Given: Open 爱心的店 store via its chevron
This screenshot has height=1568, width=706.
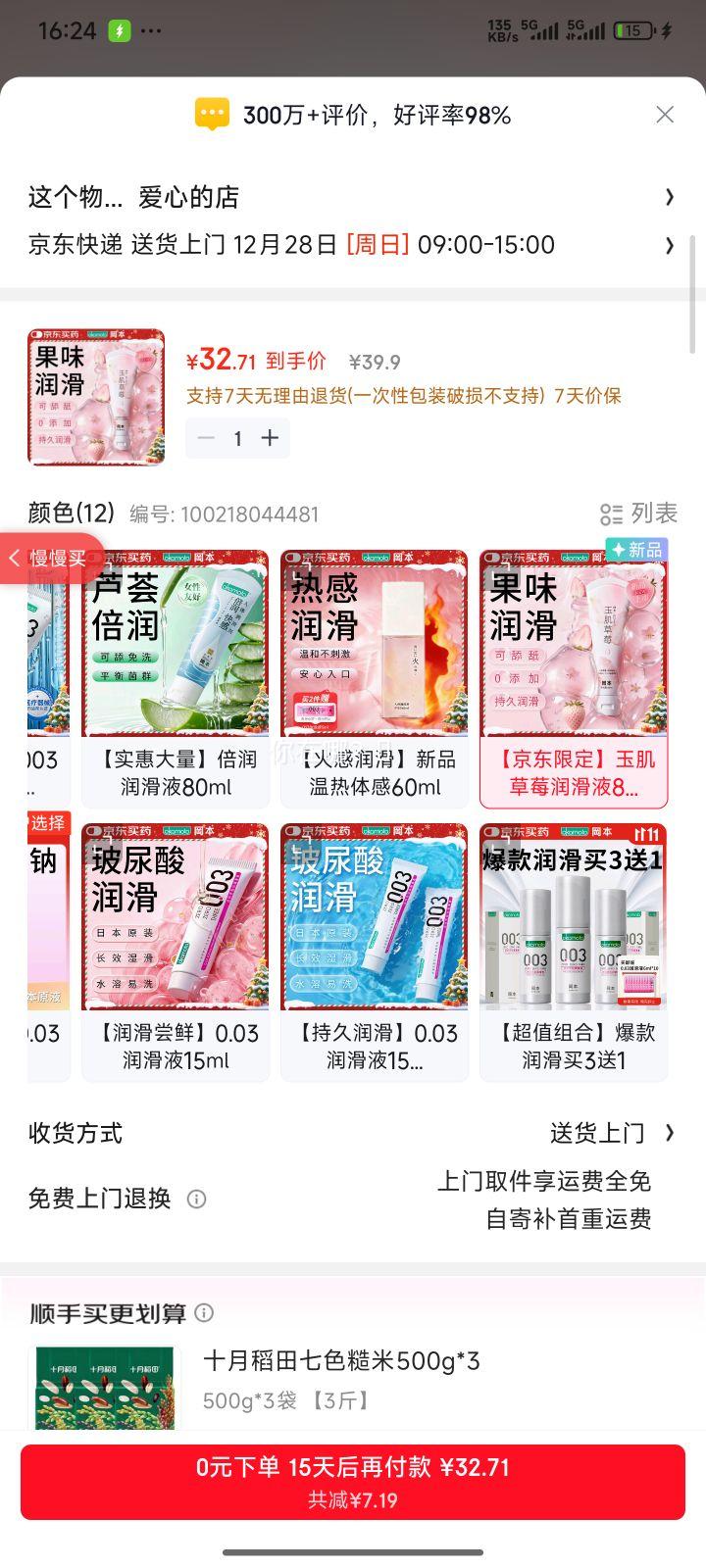Looking at the screenshot, I should click(x=671, y=197).
